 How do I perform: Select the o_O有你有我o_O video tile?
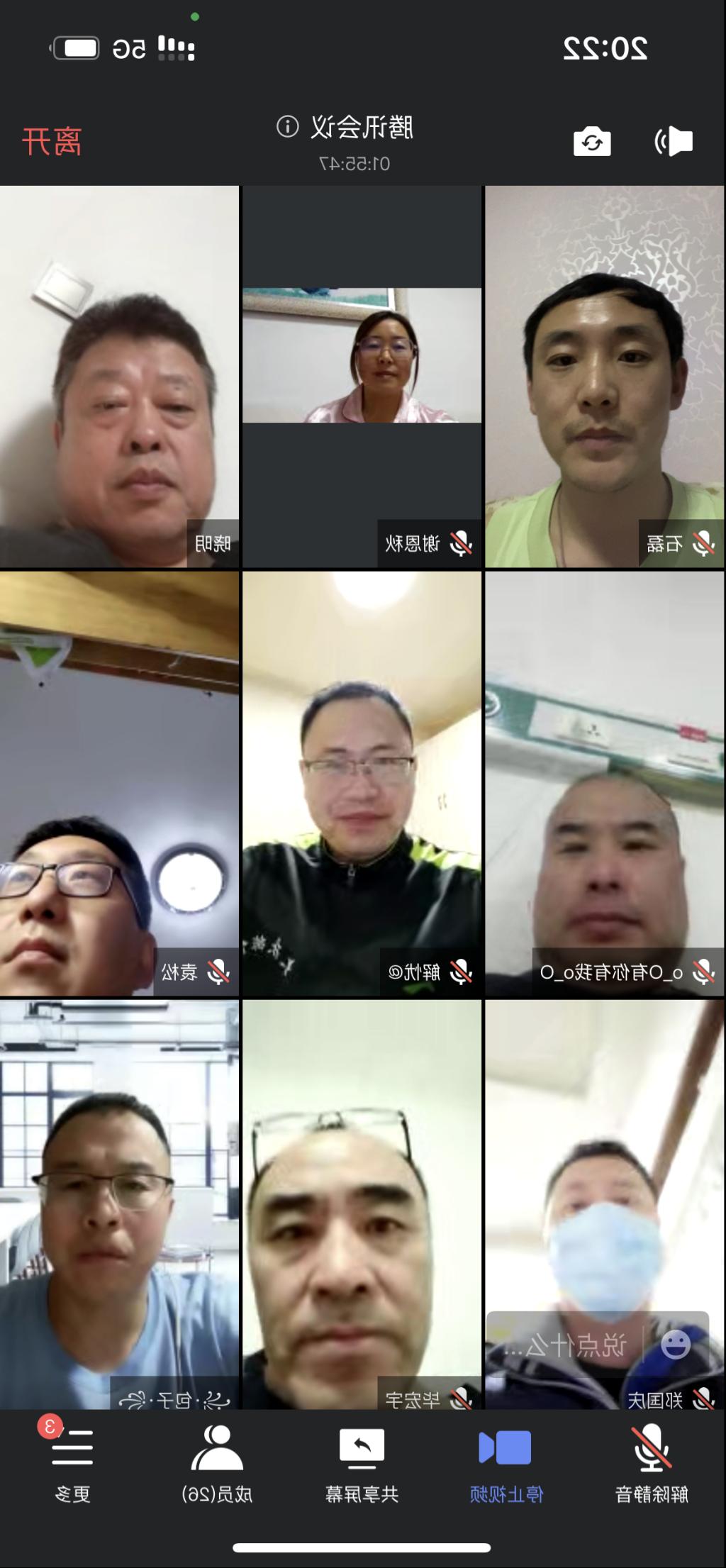[x=605, y=784]
